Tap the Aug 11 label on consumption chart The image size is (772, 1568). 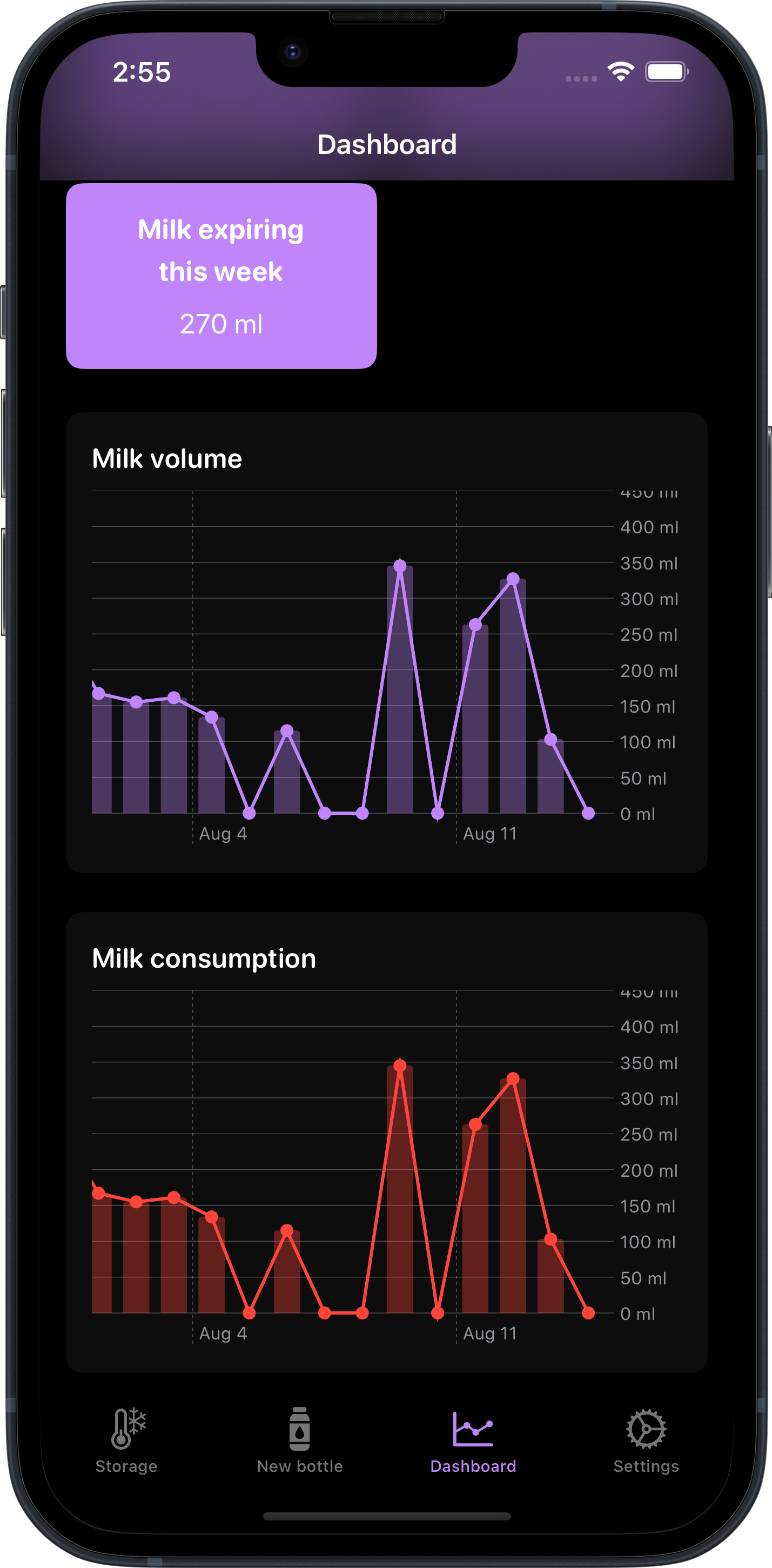pos(490,1334)
